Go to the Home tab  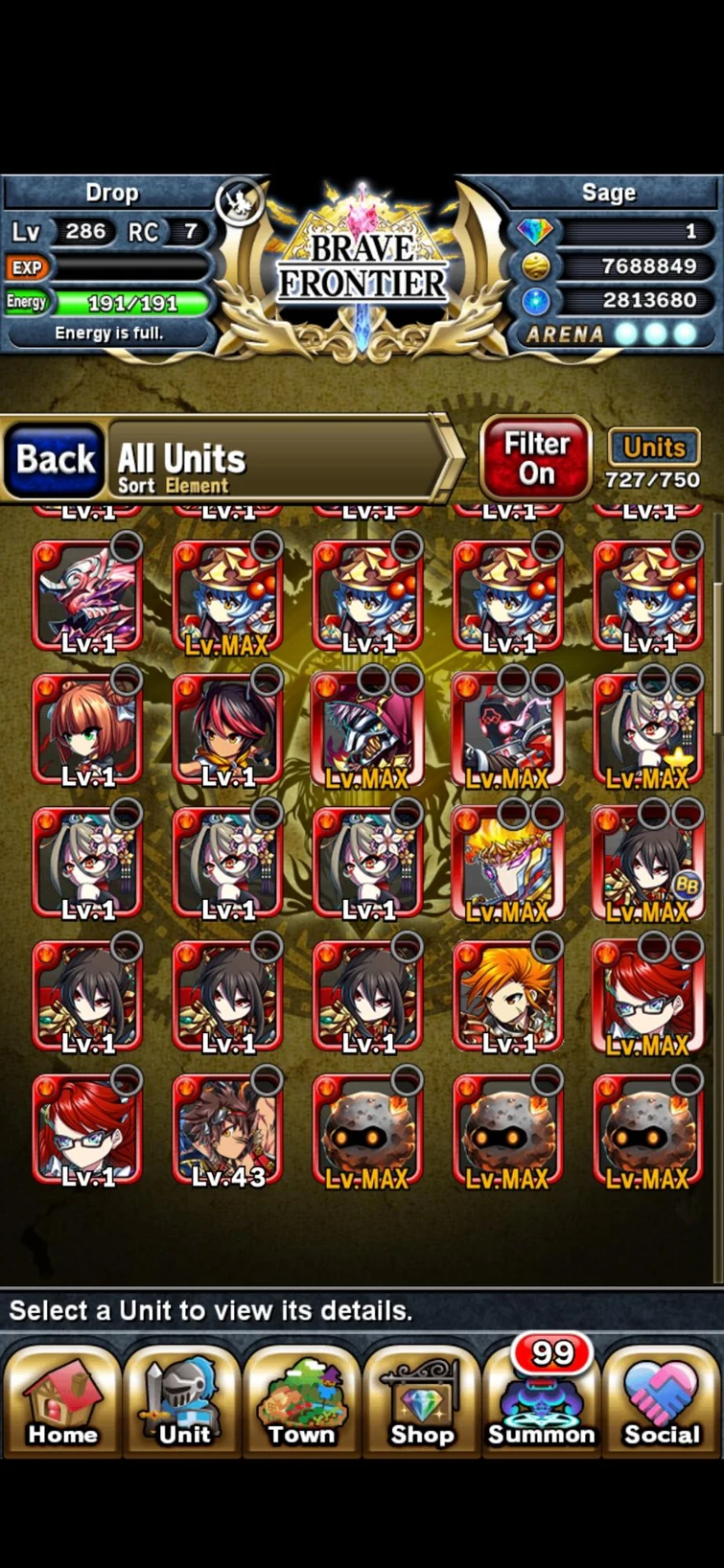click(61, 1401)
